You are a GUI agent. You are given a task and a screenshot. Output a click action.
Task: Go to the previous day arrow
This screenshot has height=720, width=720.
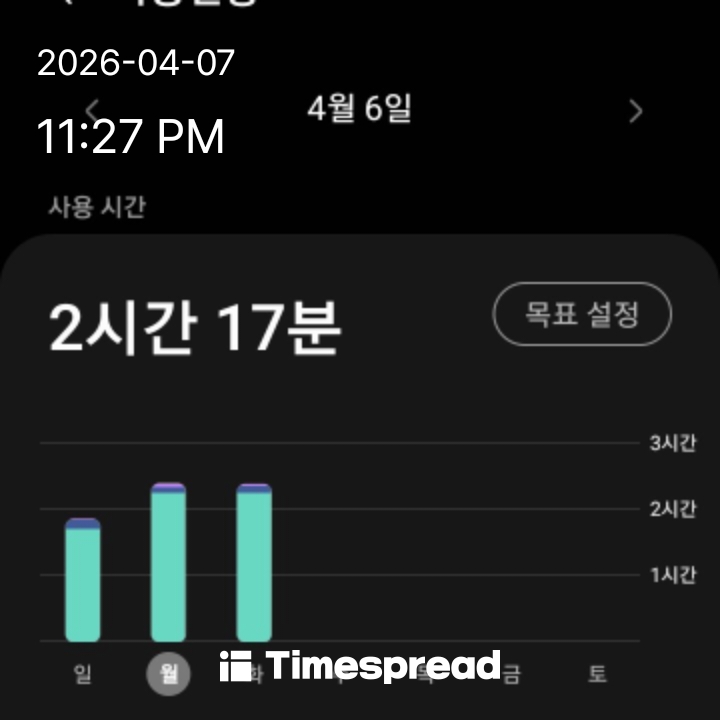(x=92, y=109)
